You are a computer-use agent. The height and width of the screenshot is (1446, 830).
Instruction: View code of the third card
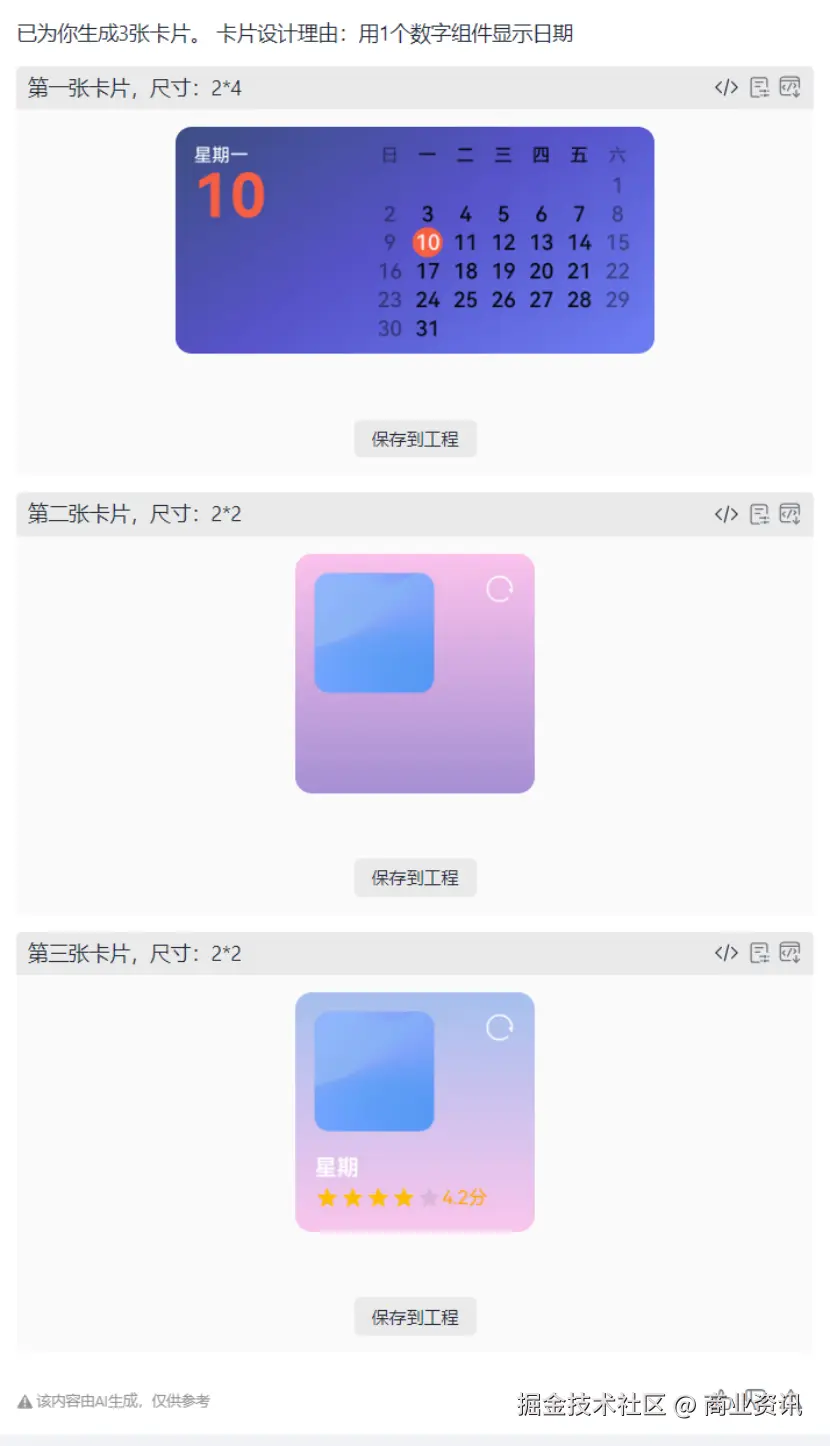pyautogui.click(x=726, y=953)
